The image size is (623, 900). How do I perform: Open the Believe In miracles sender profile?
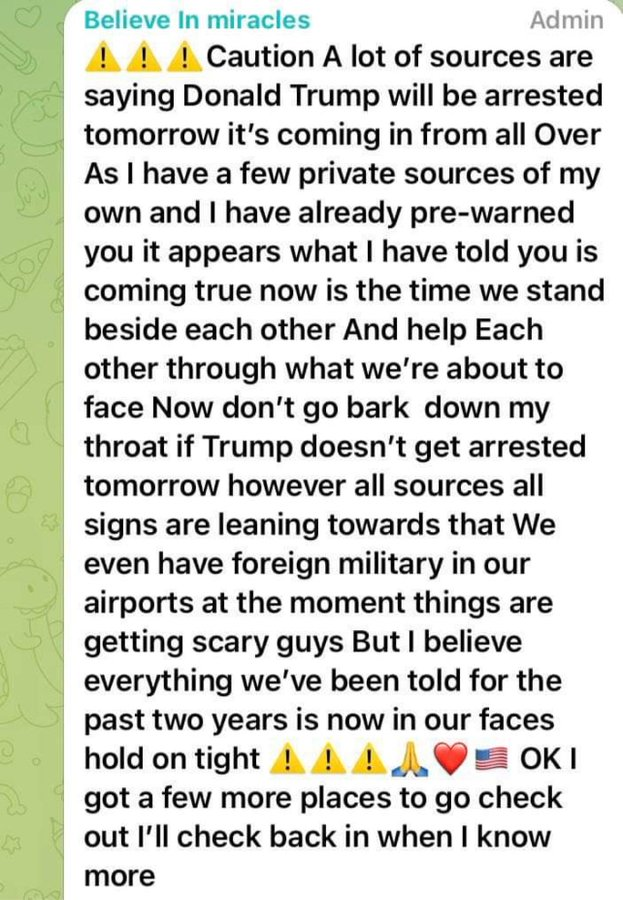click(x=197, y=19)
